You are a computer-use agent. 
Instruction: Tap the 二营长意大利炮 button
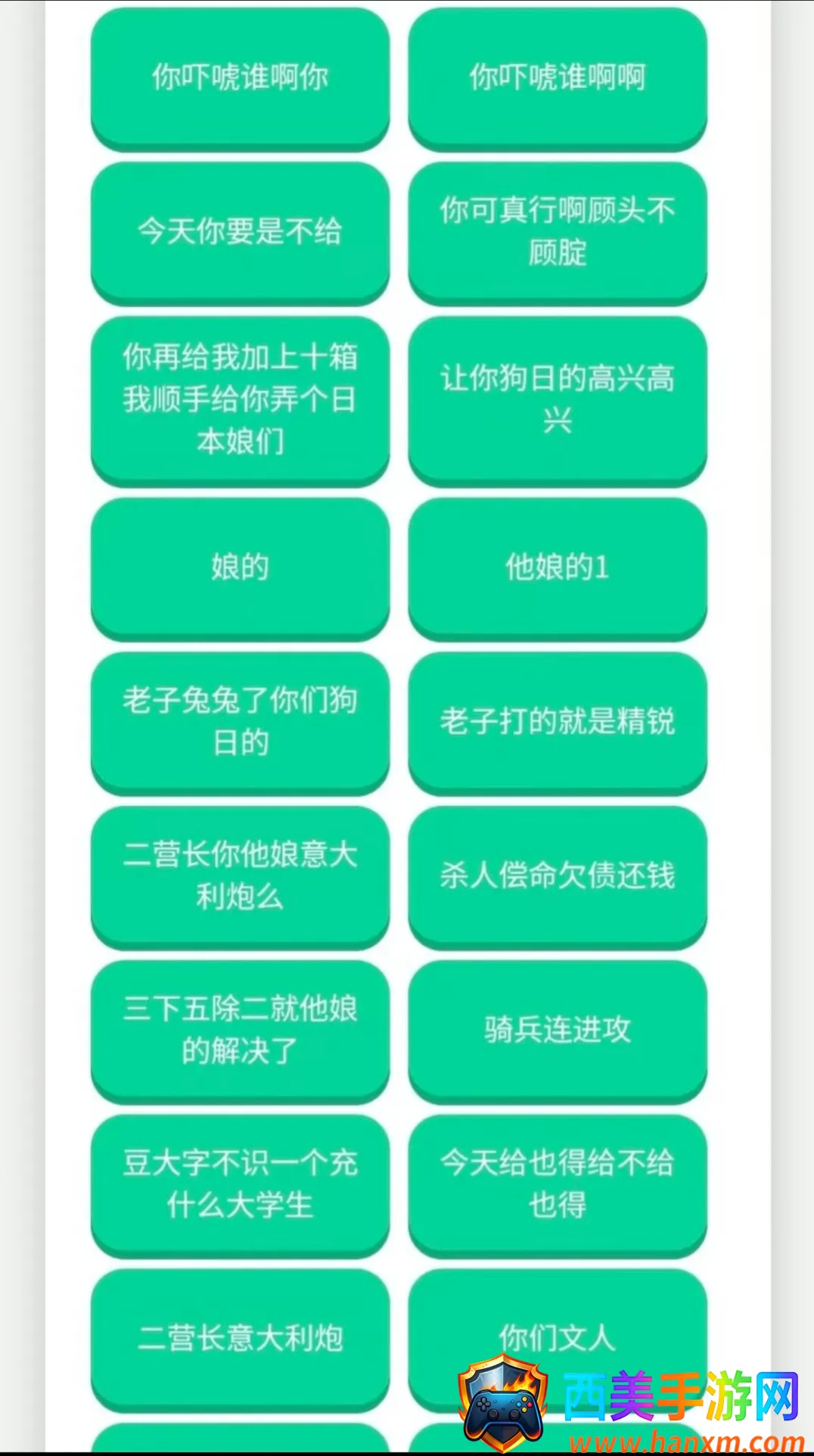coord(240,1338)
